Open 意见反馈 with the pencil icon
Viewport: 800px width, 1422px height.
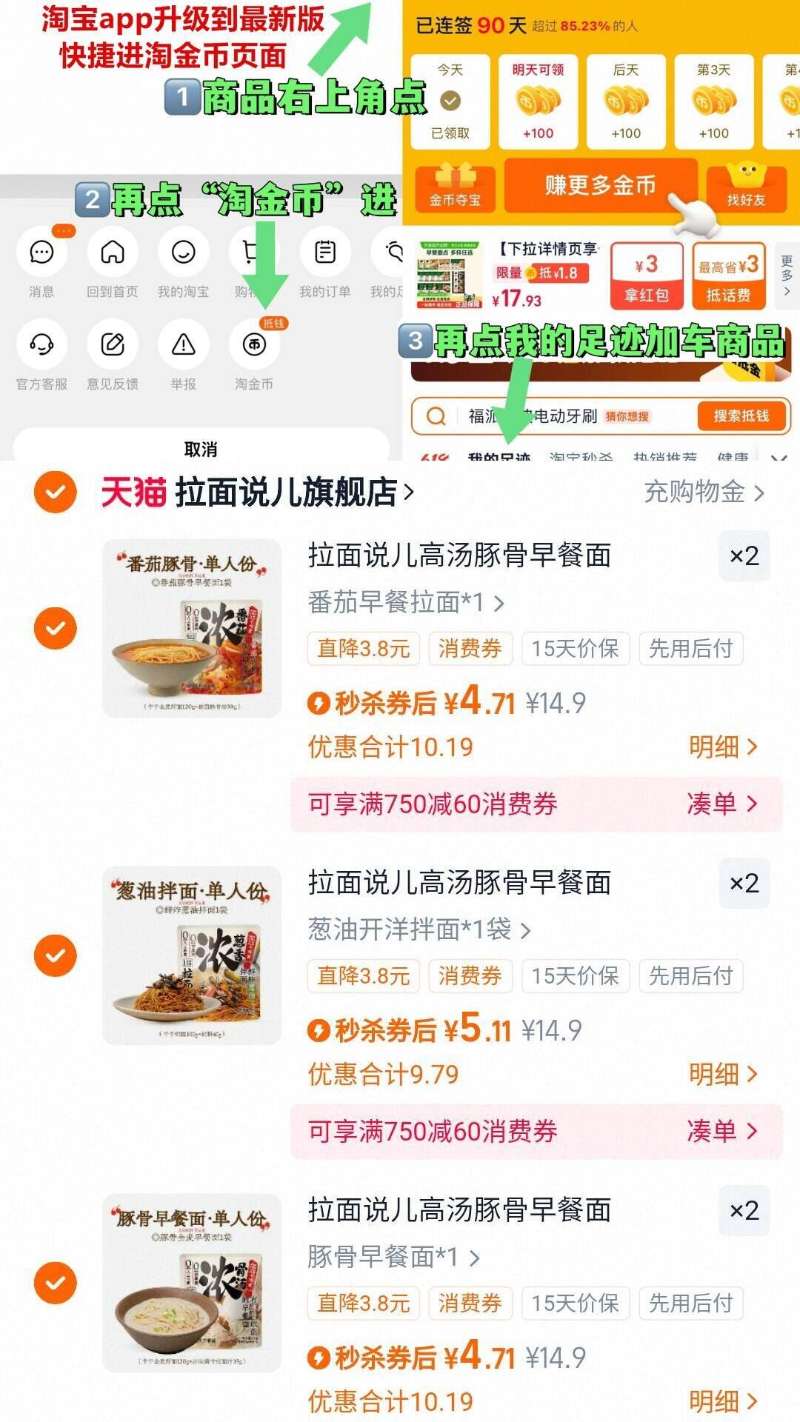coord(112,345)
